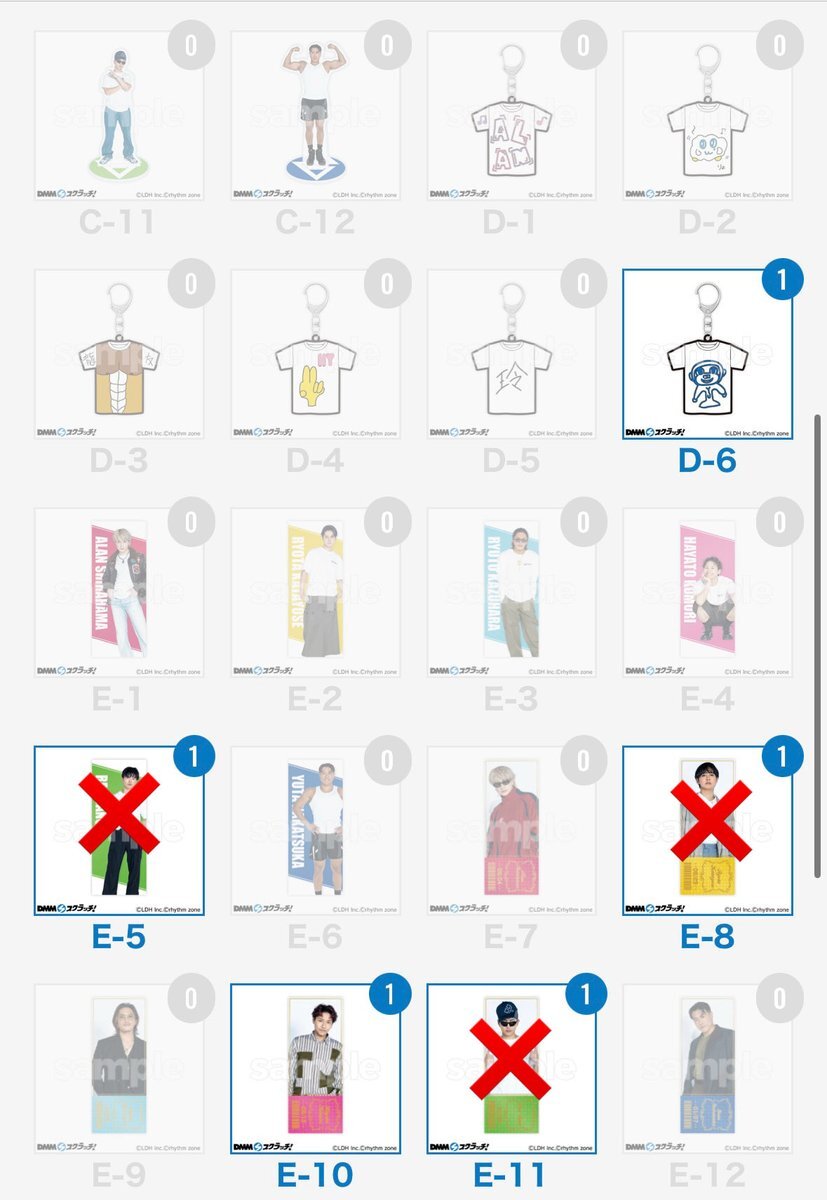View the E-9 item tile
The width and height of the screenshot is (827, 1200).
point(119,1068)
